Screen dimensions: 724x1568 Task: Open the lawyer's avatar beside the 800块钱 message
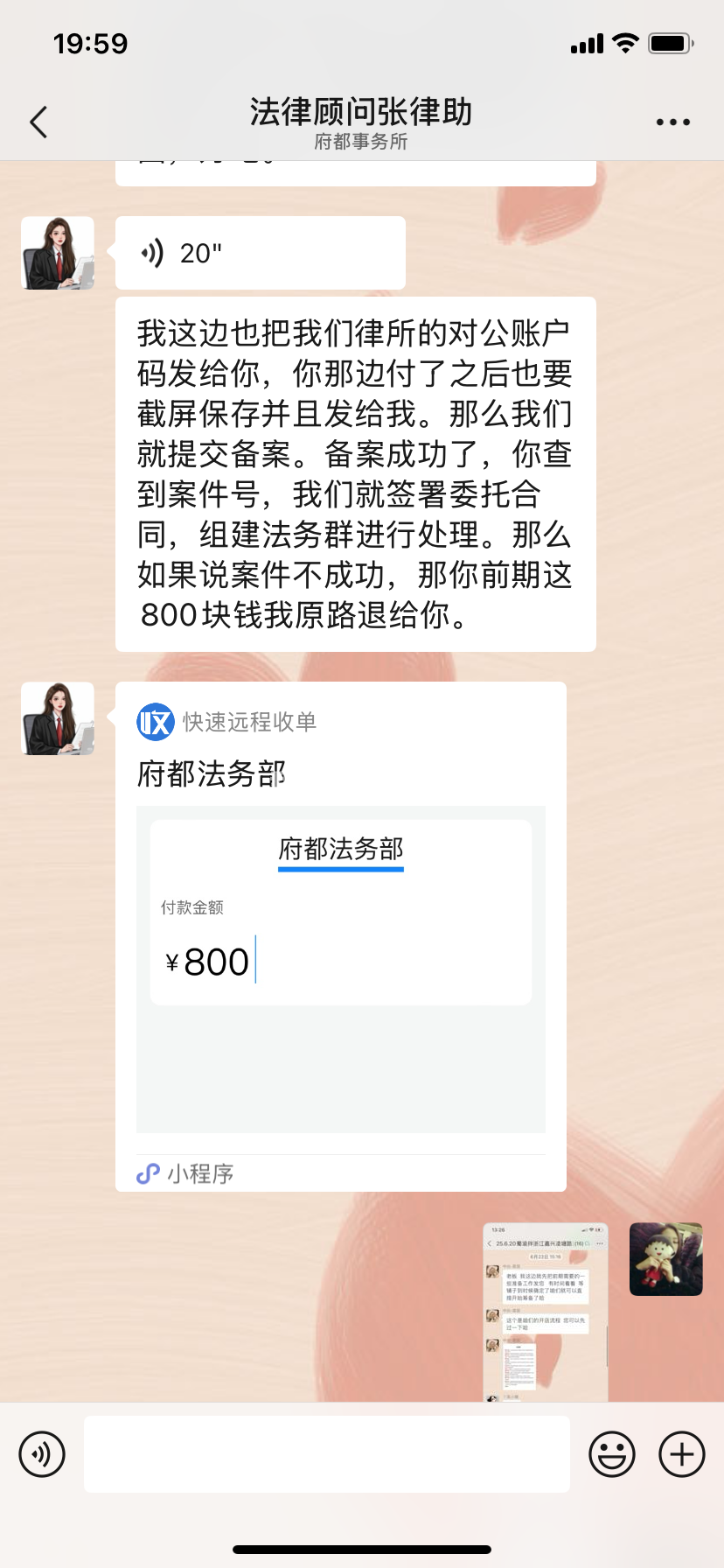[x=58, y=253]
